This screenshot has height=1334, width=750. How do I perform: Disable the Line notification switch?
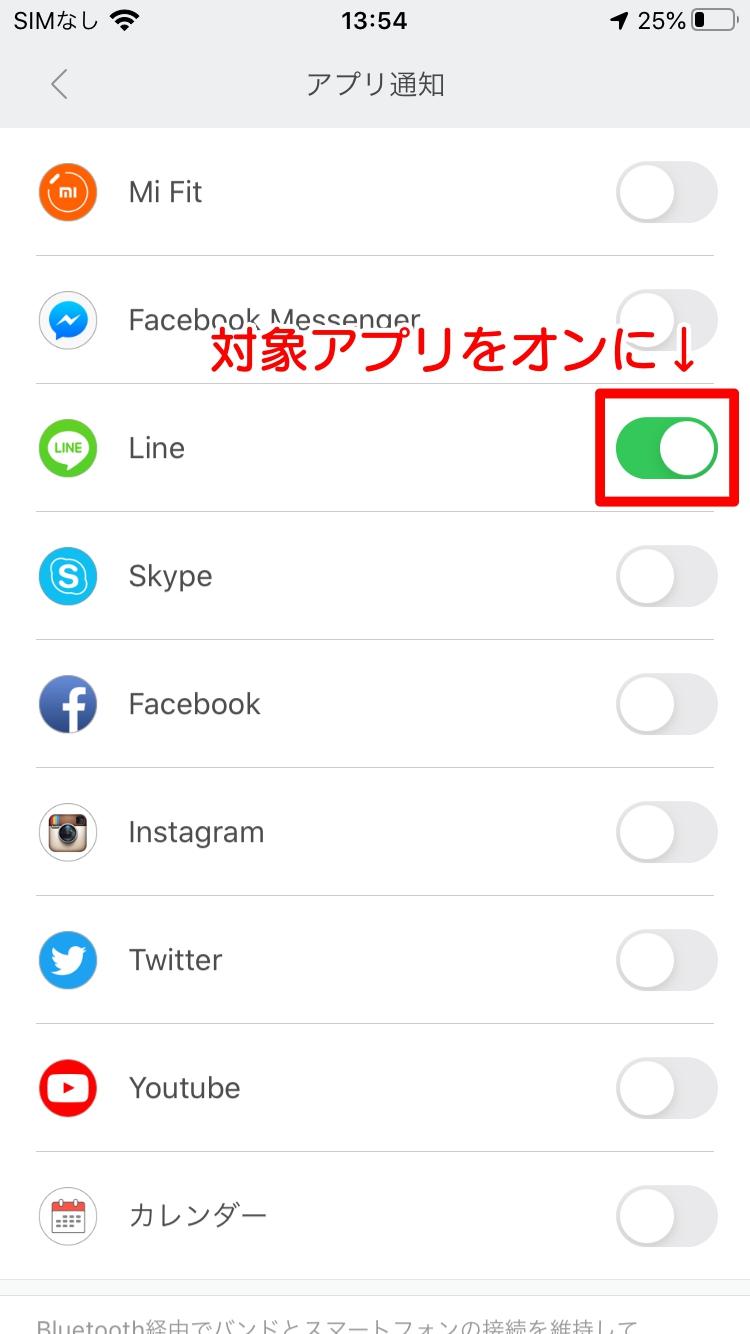click(667, 448)
